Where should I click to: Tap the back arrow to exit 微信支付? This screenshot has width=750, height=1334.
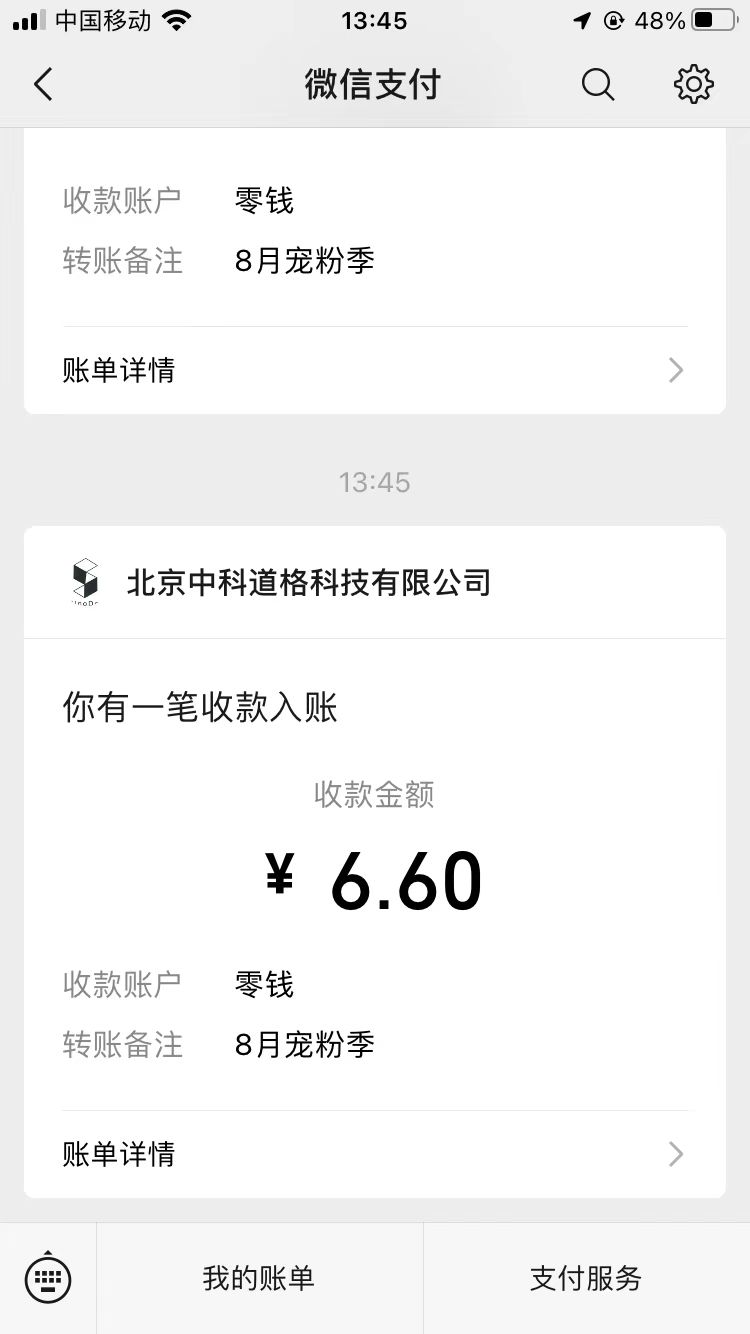(42, 85)
